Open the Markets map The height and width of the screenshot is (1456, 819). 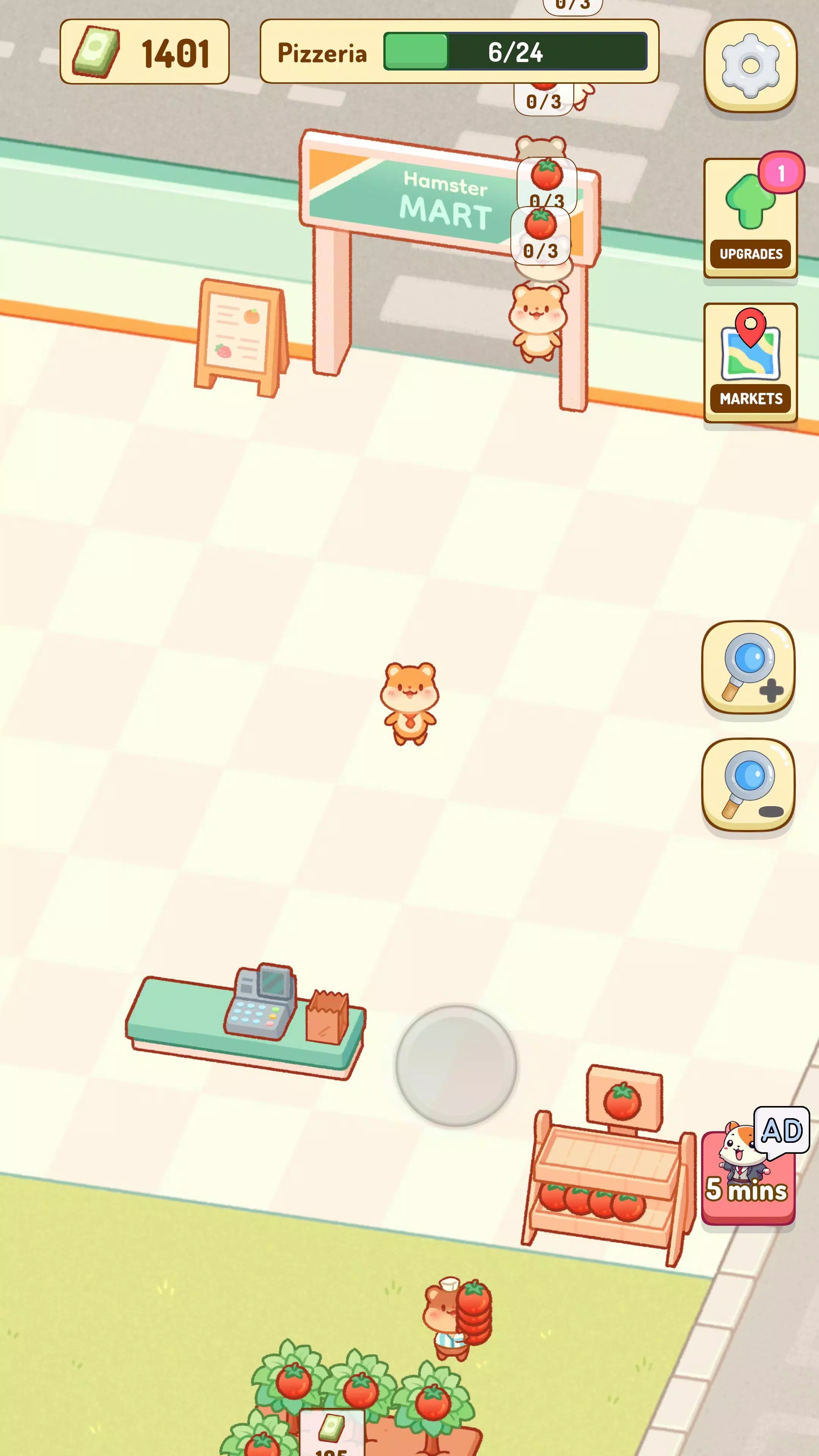(x=750, y=362)
